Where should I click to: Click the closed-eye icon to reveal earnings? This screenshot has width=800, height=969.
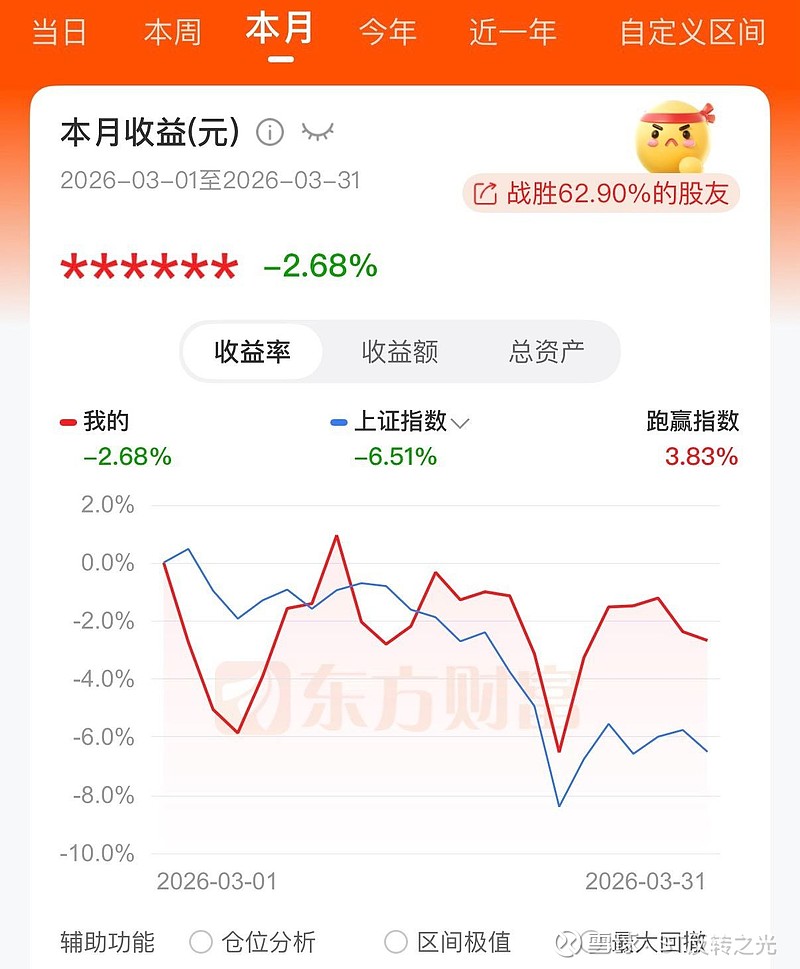pyautogui.click(x=319, y=131)
